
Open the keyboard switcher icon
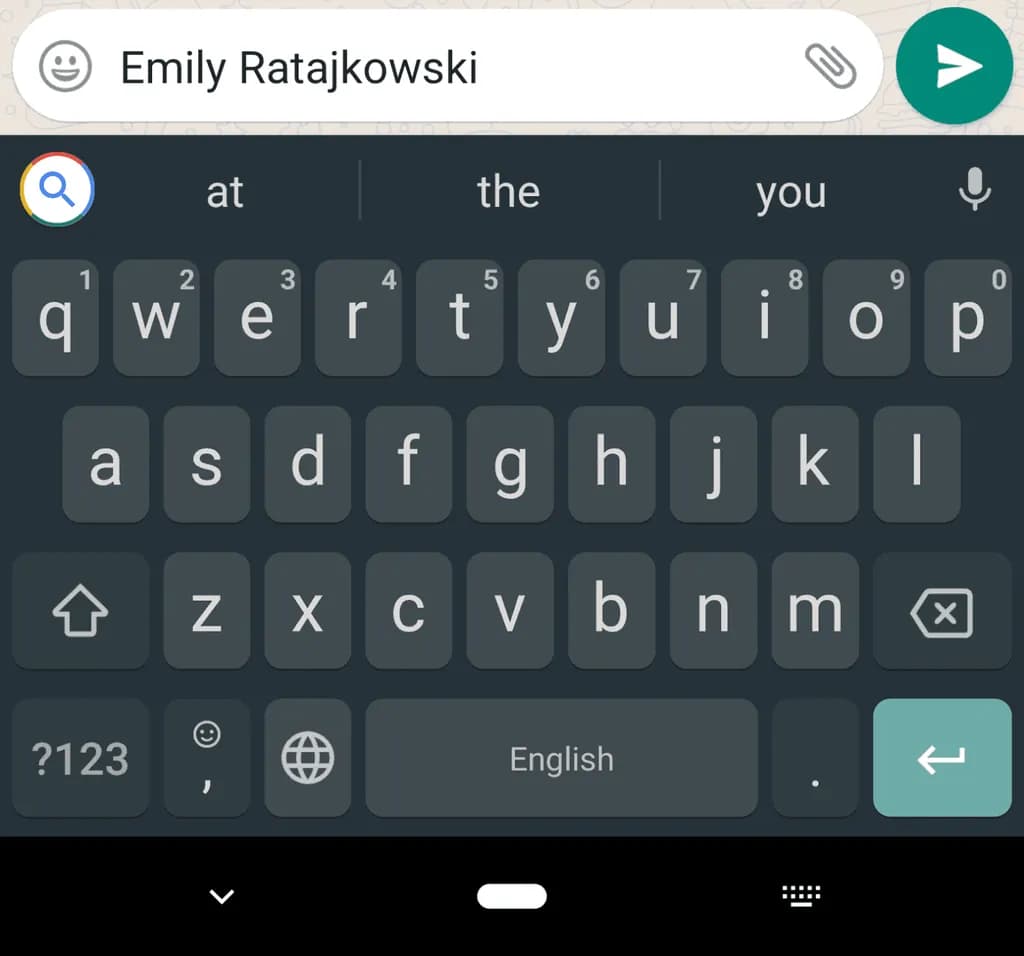coord(800,896)
